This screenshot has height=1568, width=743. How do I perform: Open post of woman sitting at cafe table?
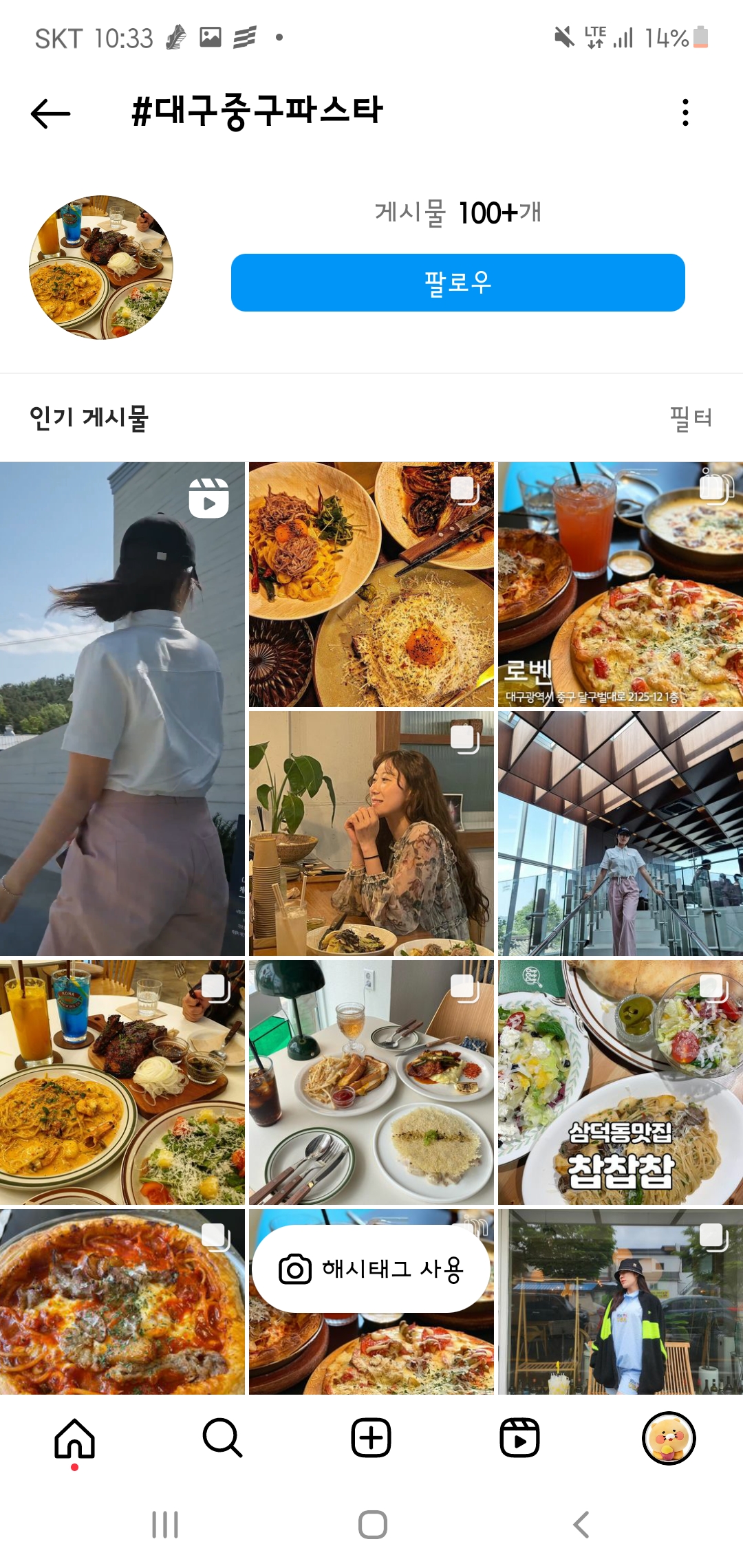pyautogui.click(x=371, y=834)
